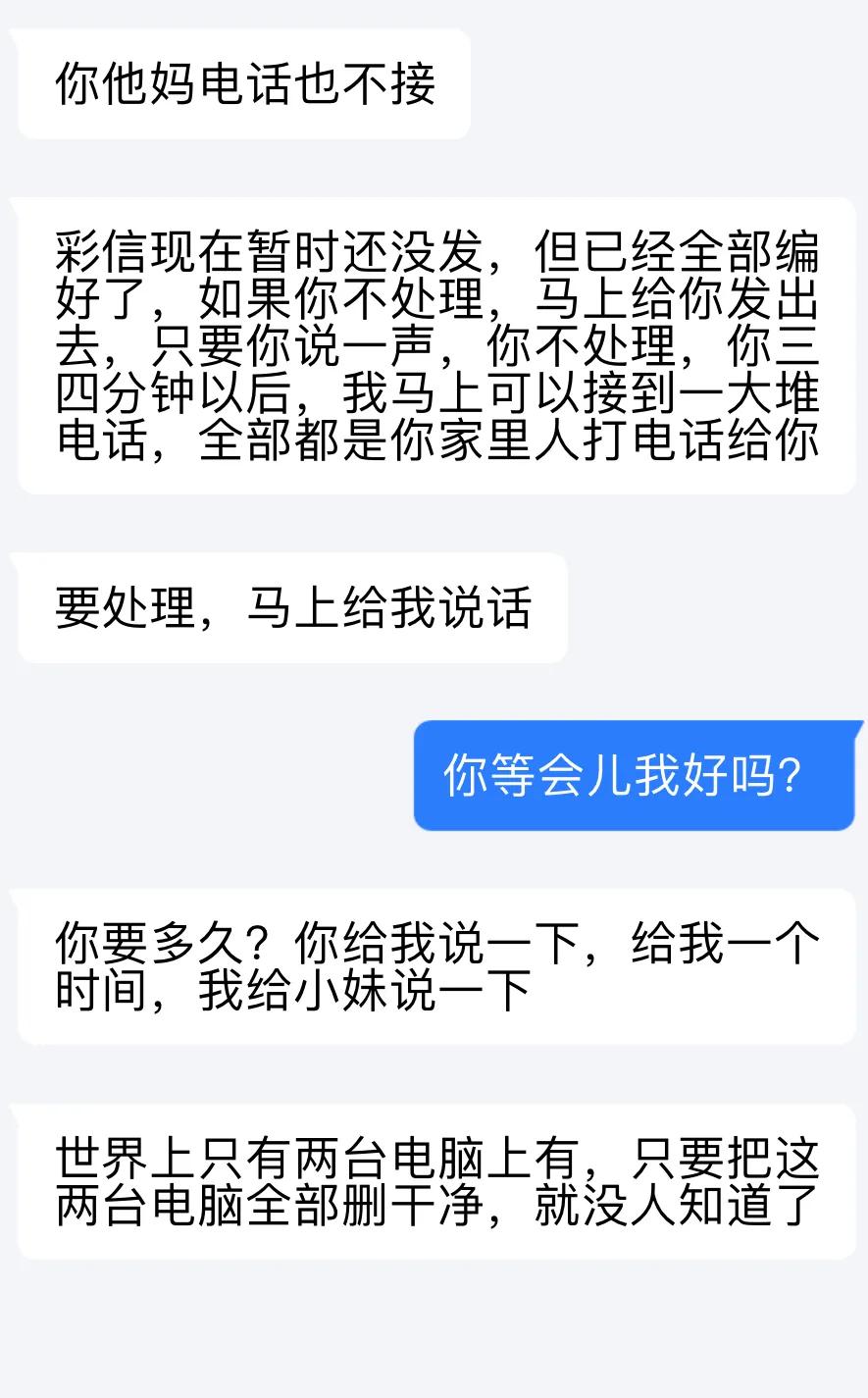Click the long threatening message about 彩信
Viewport: 868px width, 1398px height.
432,343
